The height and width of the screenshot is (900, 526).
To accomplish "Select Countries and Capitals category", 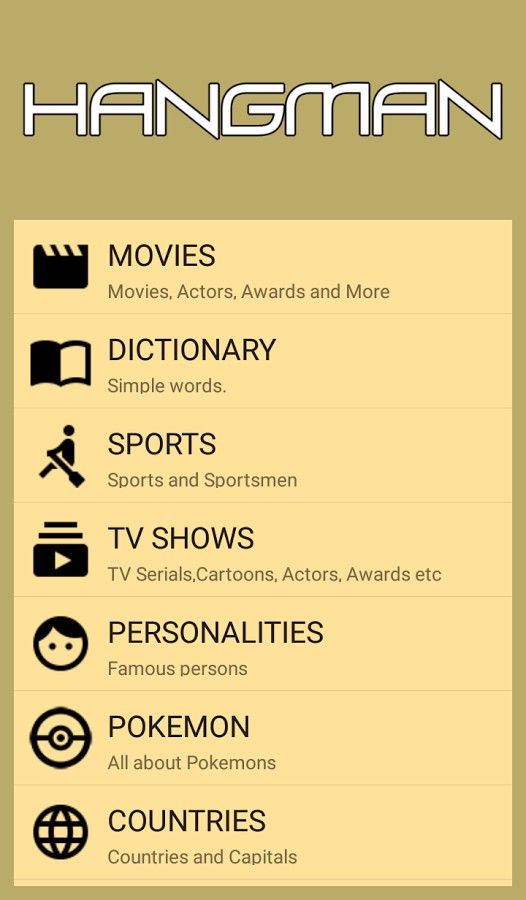I will pos(263,832).
